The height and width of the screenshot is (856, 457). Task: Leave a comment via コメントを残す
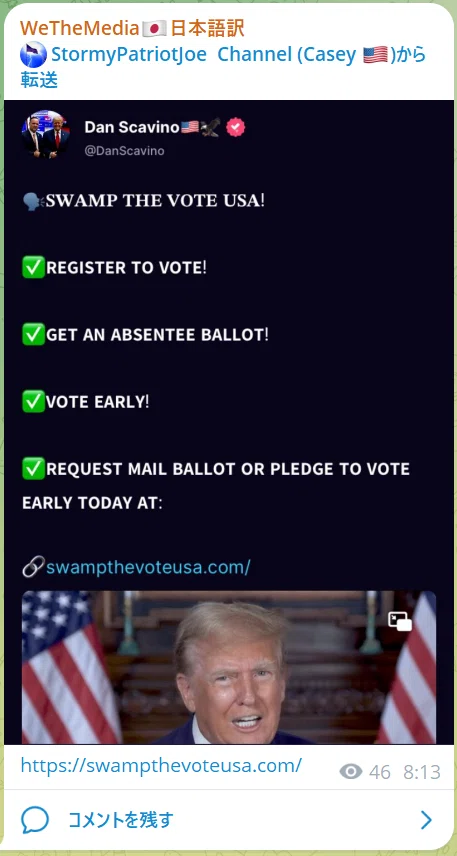click(229, 819)
